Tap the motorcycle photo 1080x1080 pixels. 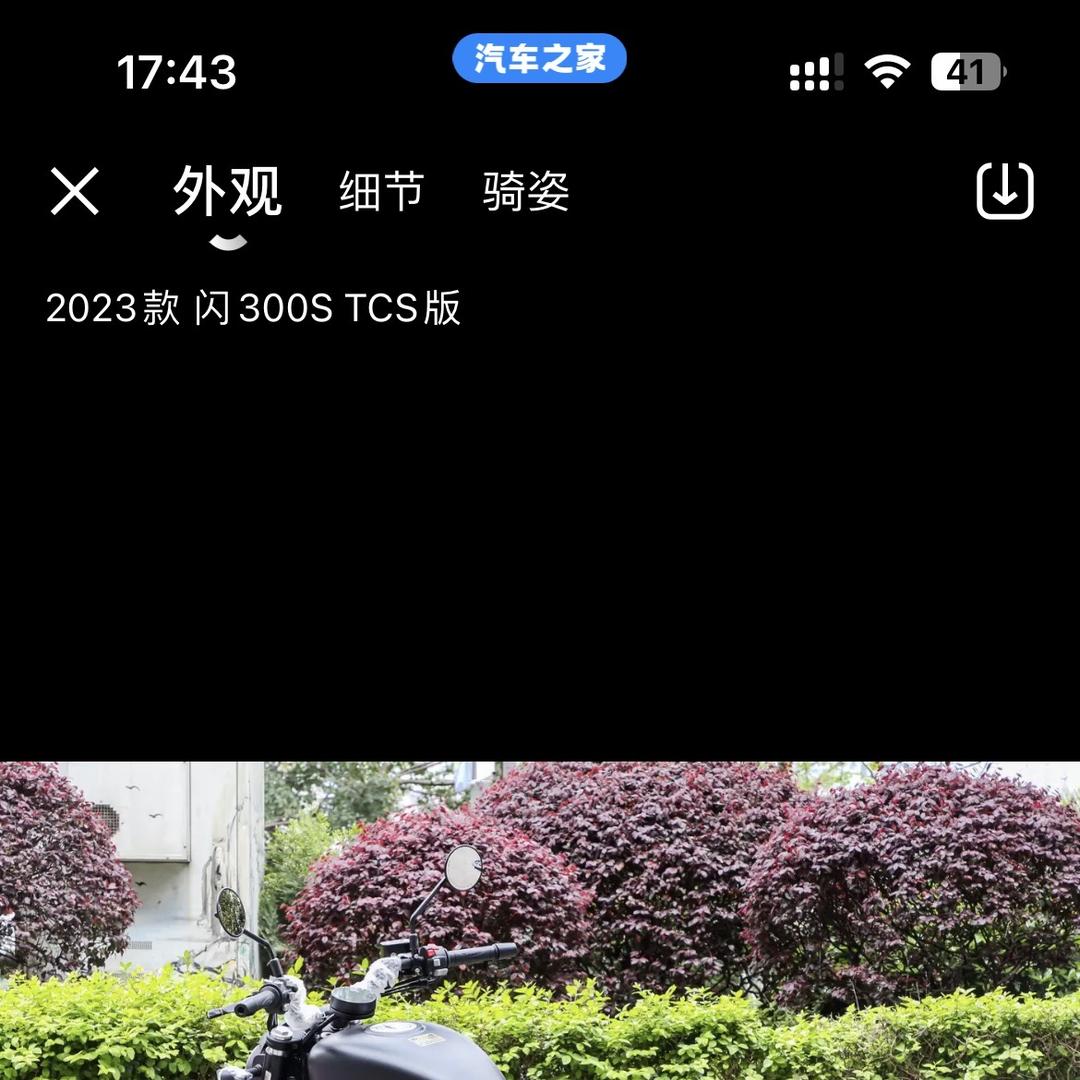click(540, 920)
